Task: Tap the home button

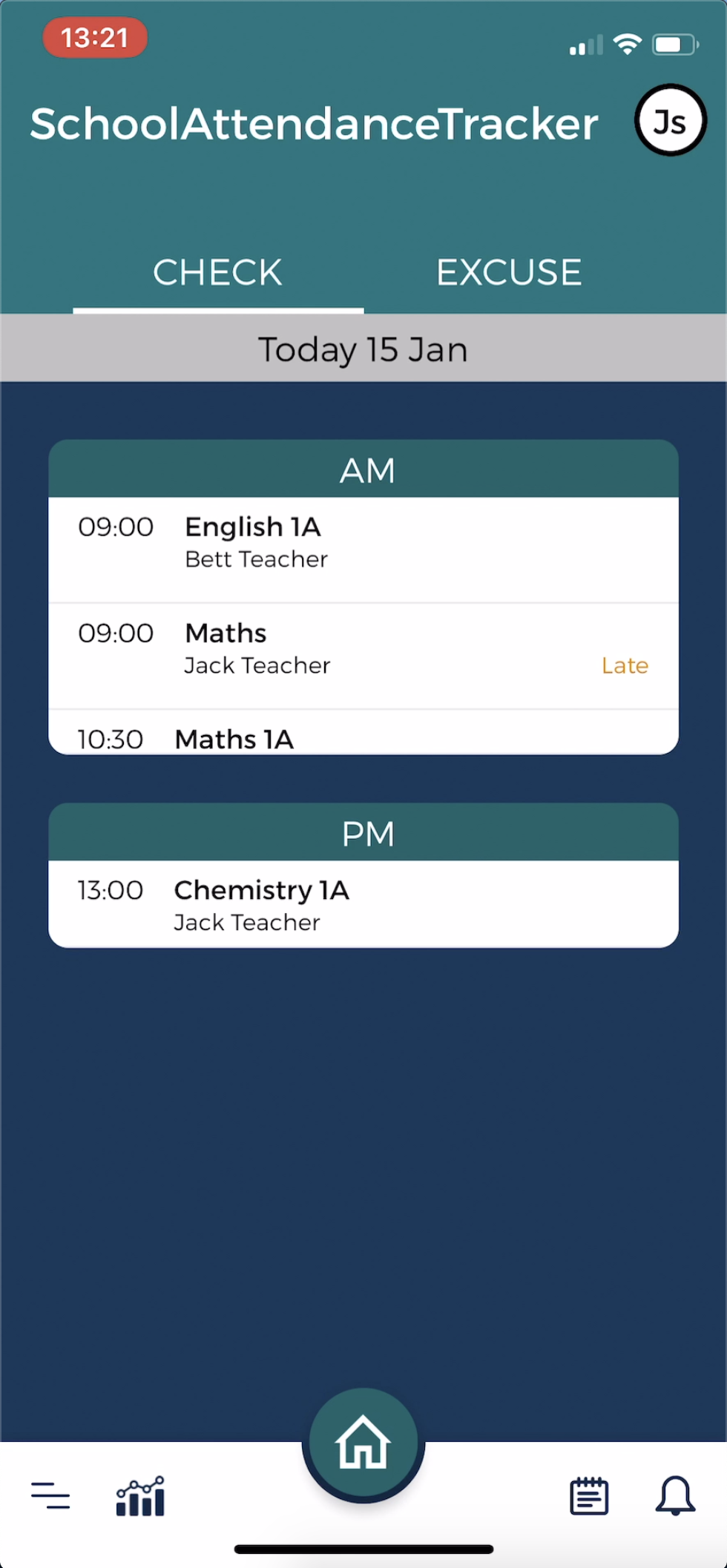Action: [363, 1444]
